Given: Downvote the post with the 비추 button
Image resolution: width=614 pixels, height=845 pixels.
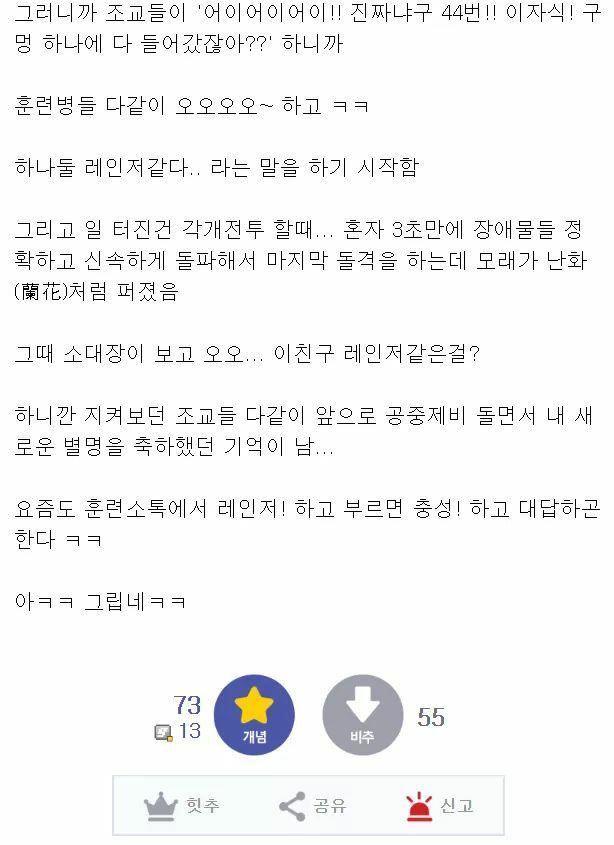Looking at the screenshot, I should [363, 715].
